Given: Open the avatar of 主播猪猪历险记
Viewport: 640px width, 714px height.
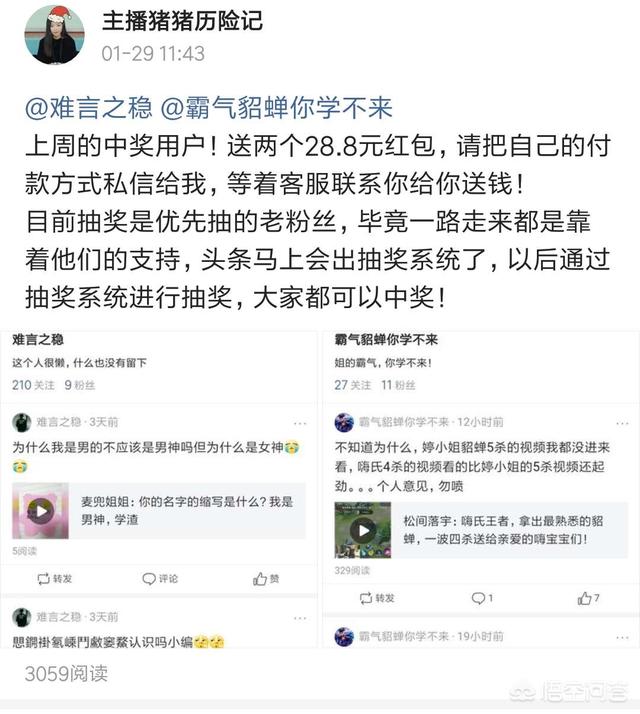Looking at the screenshot, I should click(x=55, y=35).
